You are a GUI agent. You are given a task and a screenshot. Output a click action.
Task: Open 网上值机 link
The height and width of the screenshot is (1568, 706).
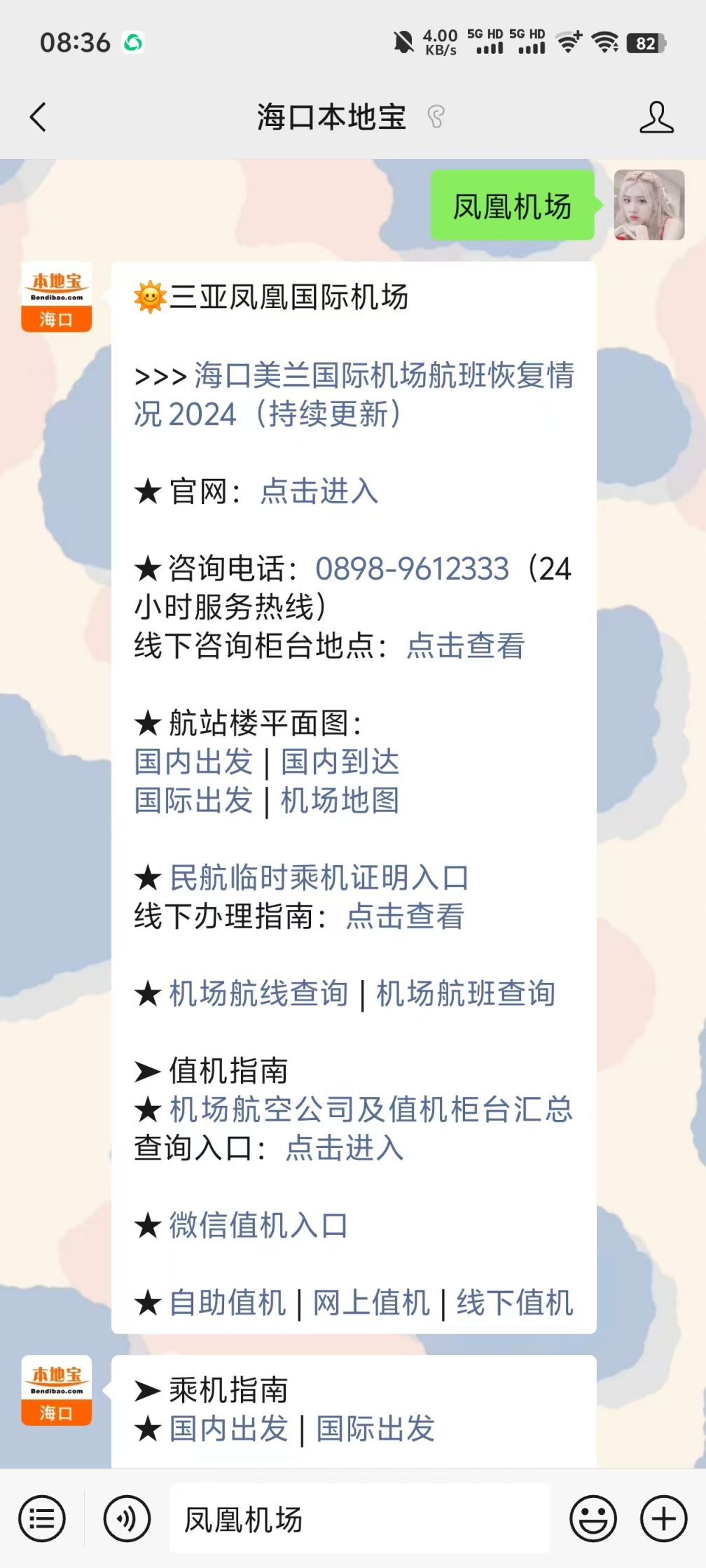(x=371, y=1303)
